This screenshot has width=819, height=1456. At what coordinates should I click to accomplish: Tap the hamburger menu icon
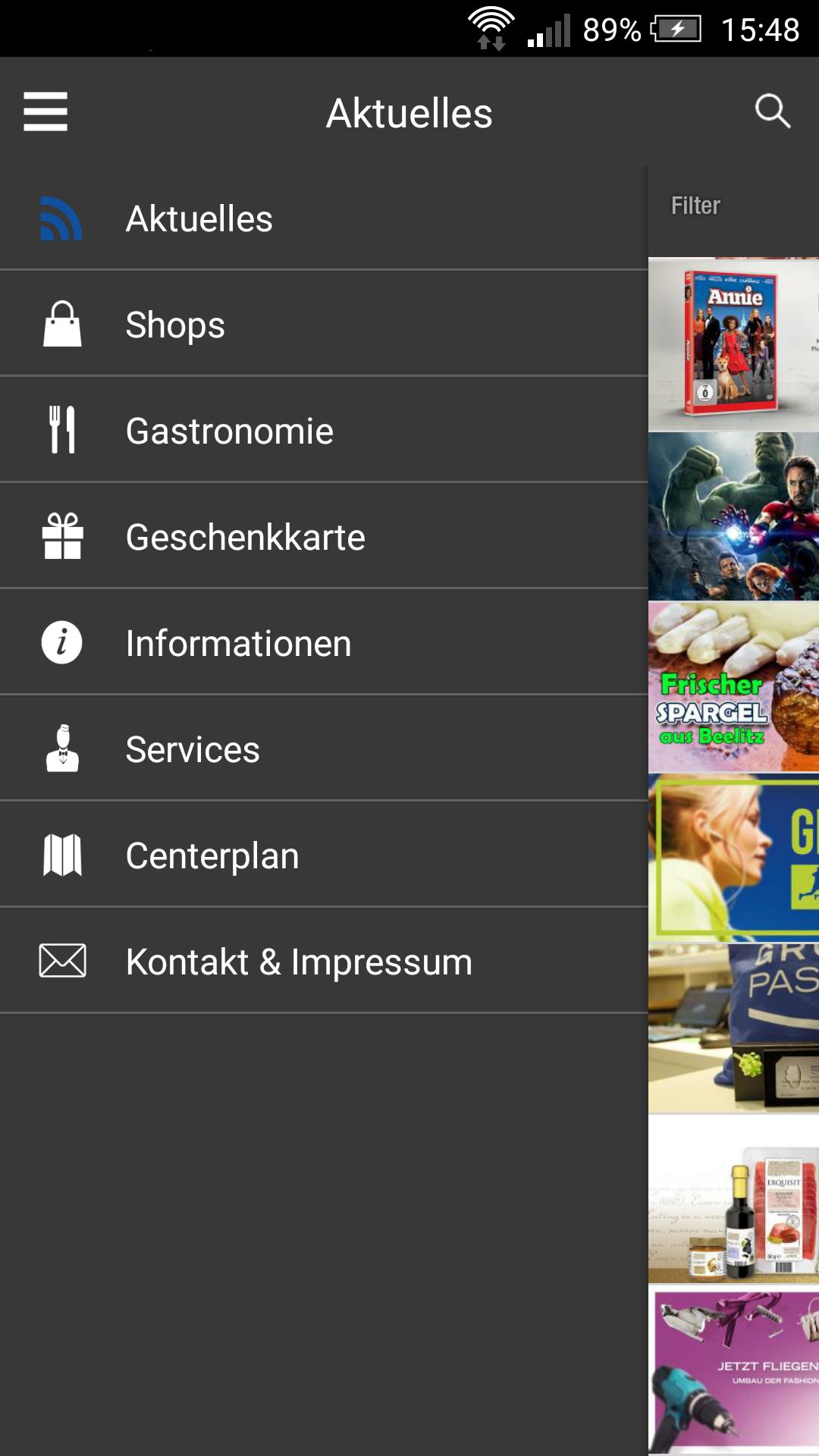tap(45, 112)
